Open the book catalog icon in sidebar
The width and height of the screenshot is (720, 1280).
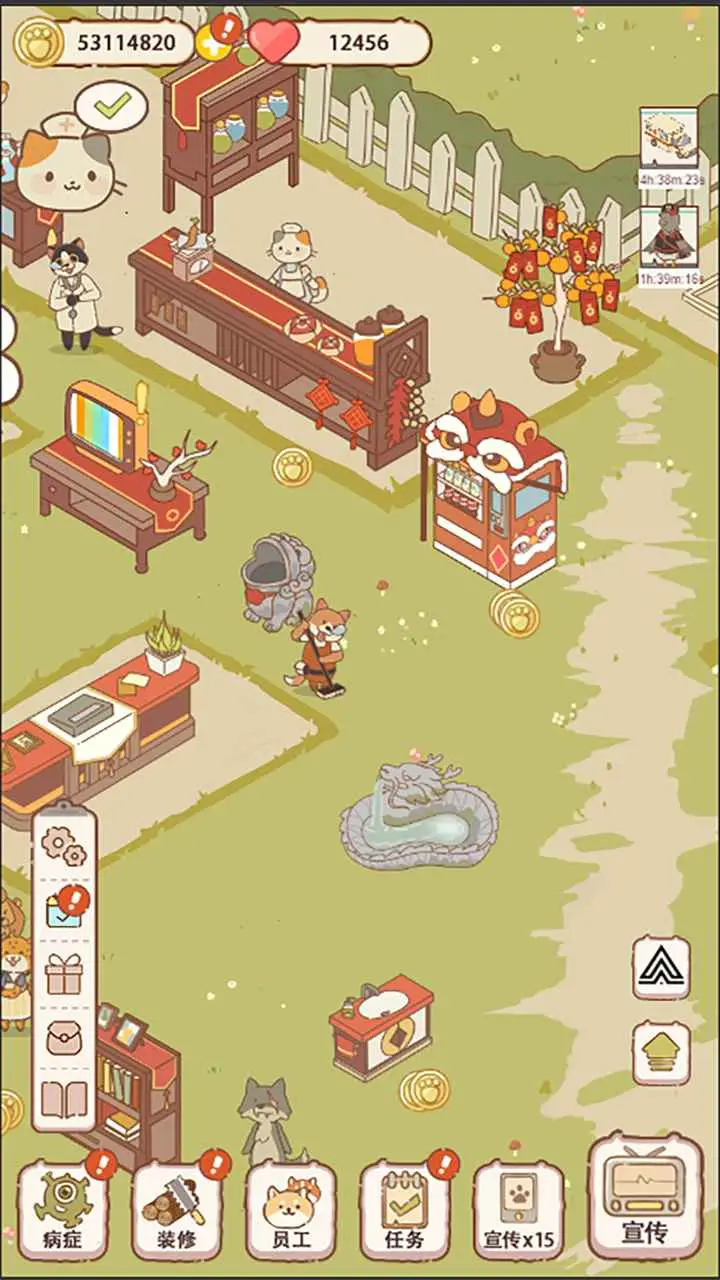click(62, 1100)
